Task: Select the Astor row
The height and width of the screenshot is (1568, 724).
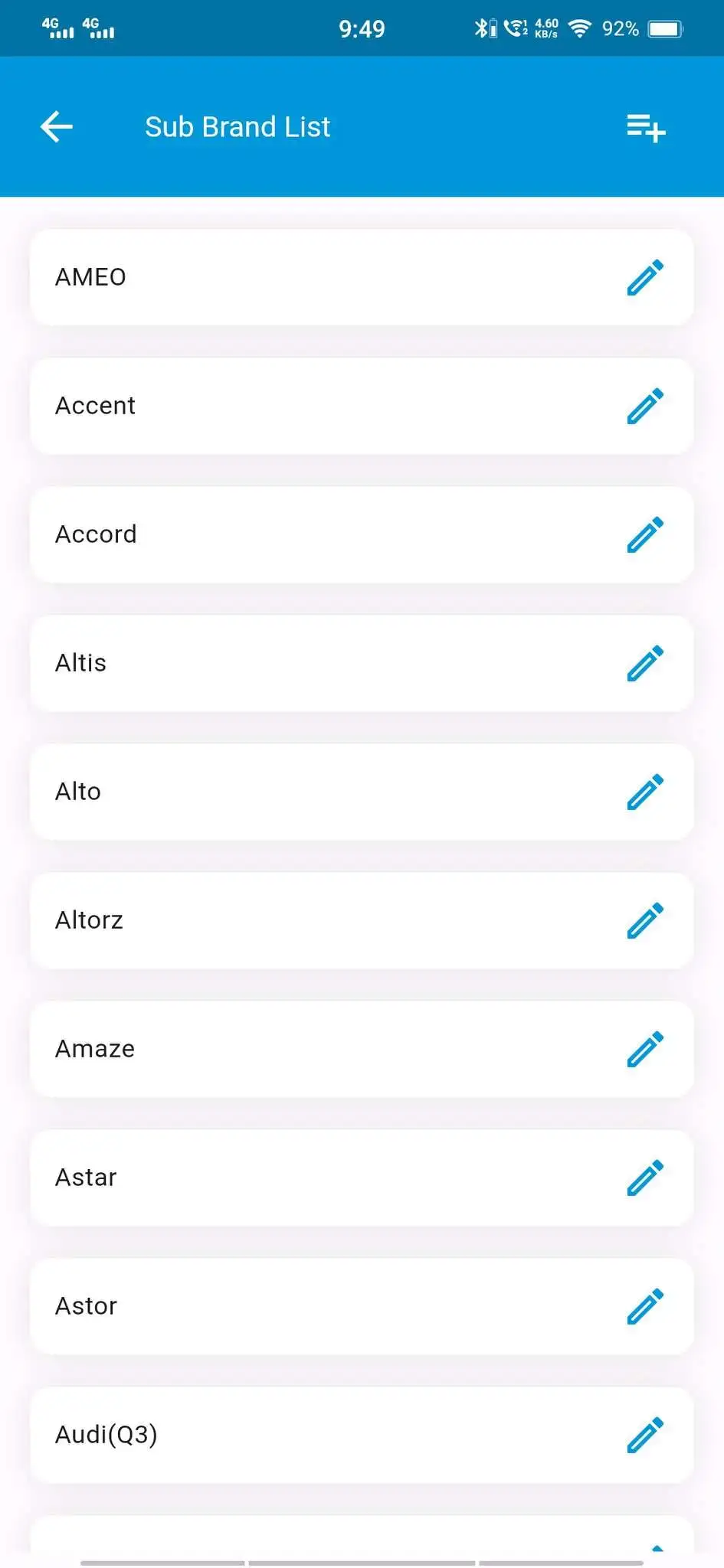Action: (362, 1306)
